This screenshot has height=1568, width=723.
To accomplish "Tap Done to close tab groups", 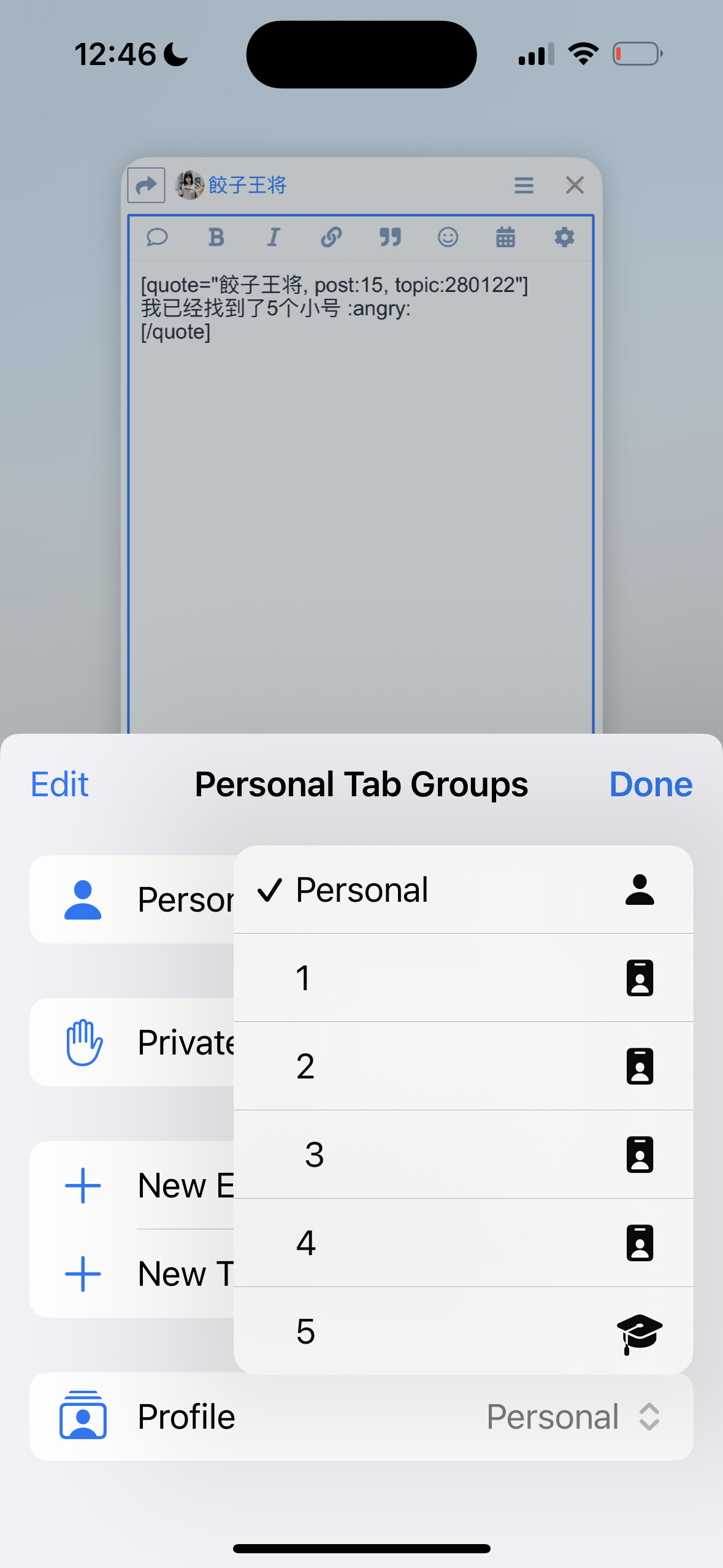I will coord(650,785).
